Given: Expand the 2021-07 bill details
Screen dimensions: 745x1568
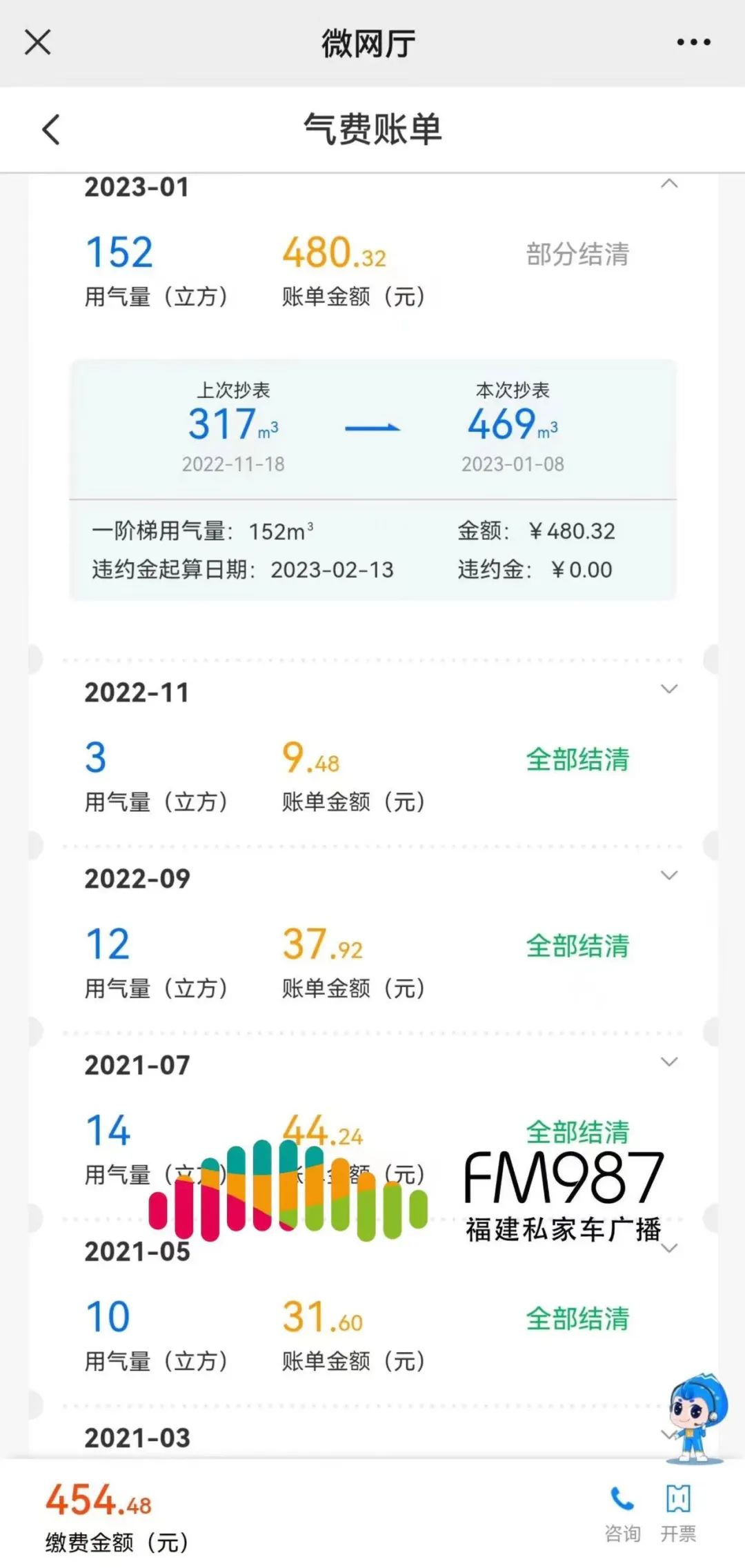Looking at the screenshot, I should [x=668, y=1062].
